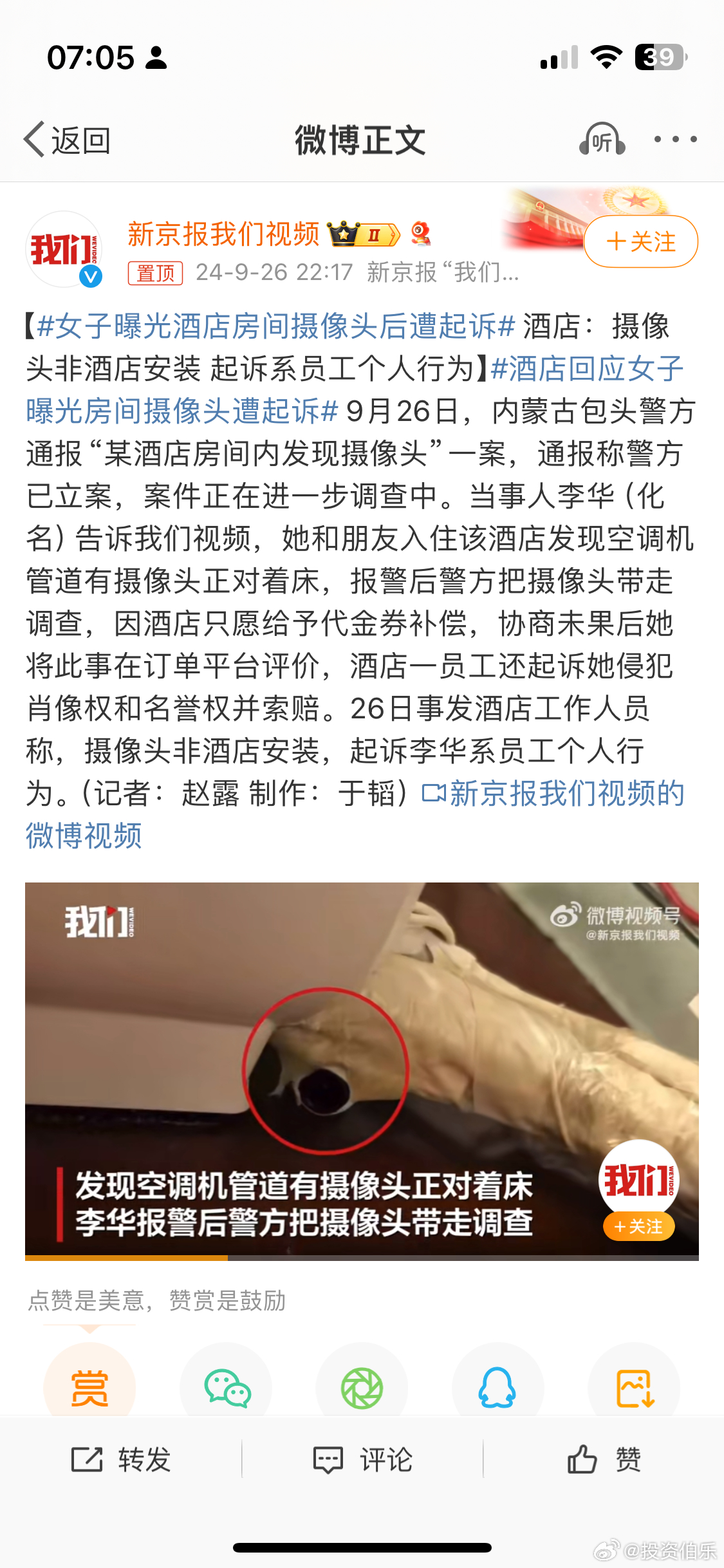Open the listen (听) headphone icon

[602, 140]
